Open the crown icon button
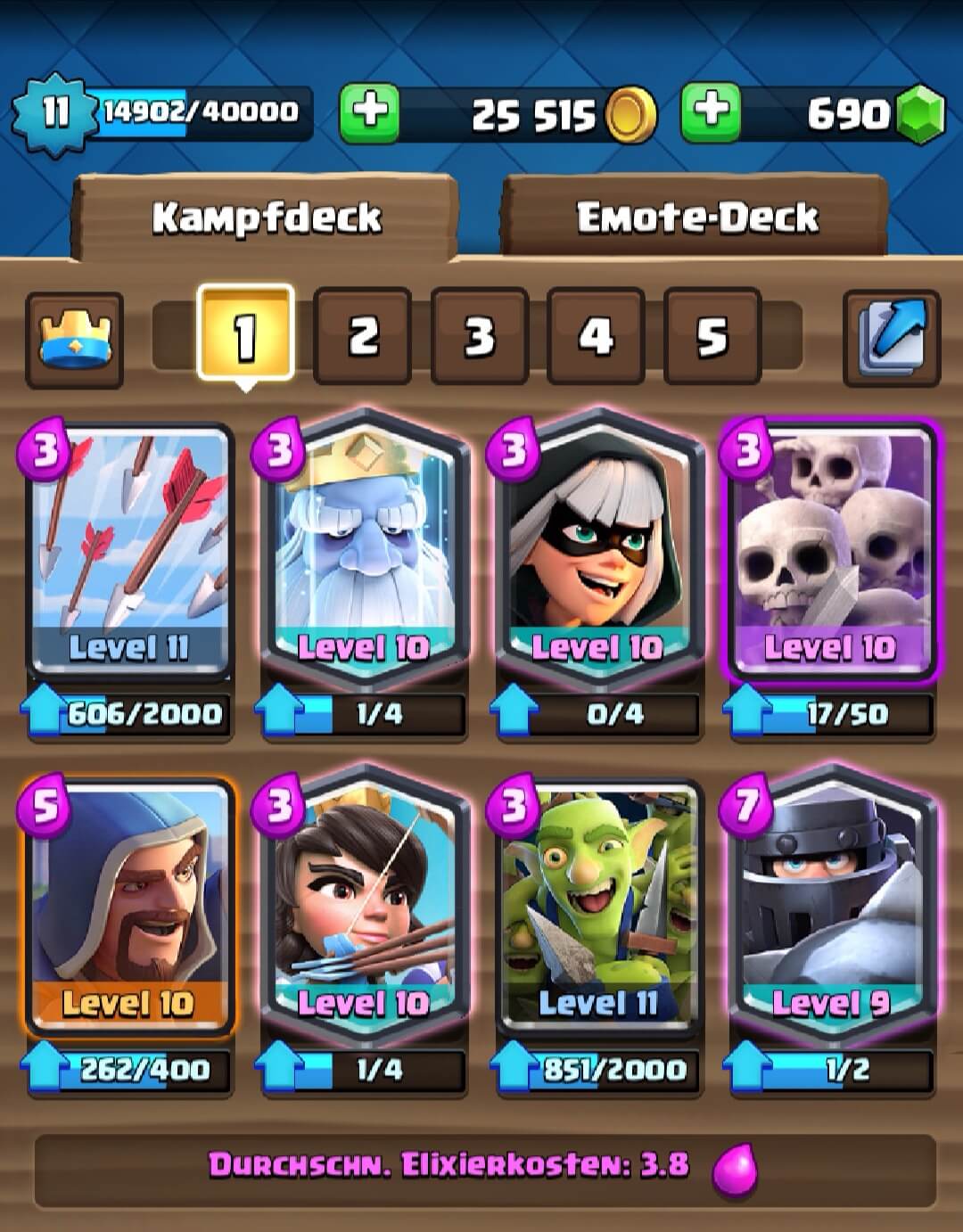 click(75, 340)
